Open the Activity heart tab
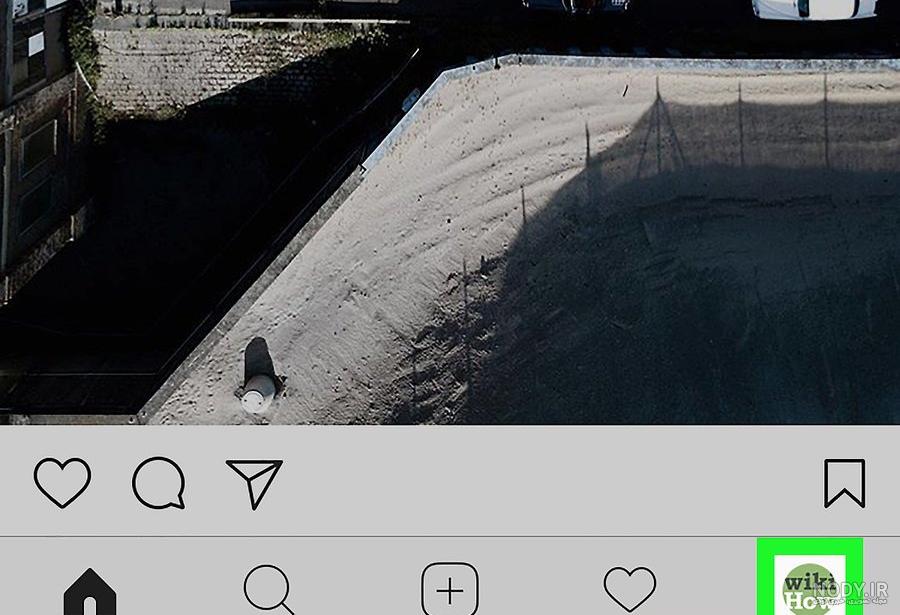 pyautogui.click(x=630, y=590)
